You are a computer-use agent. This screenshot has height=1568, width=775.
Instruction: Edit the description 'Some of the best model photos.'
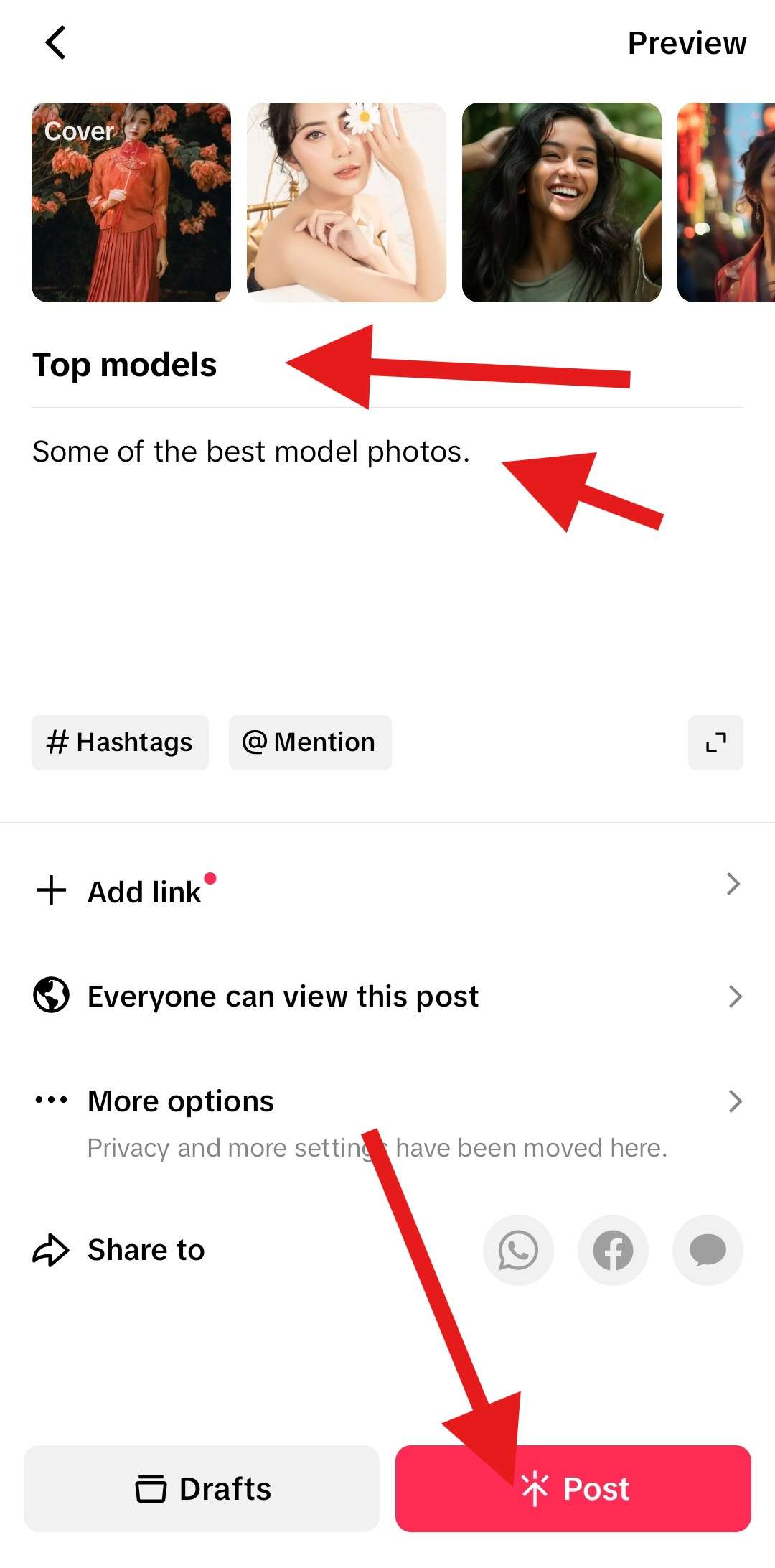pos(251,452)
